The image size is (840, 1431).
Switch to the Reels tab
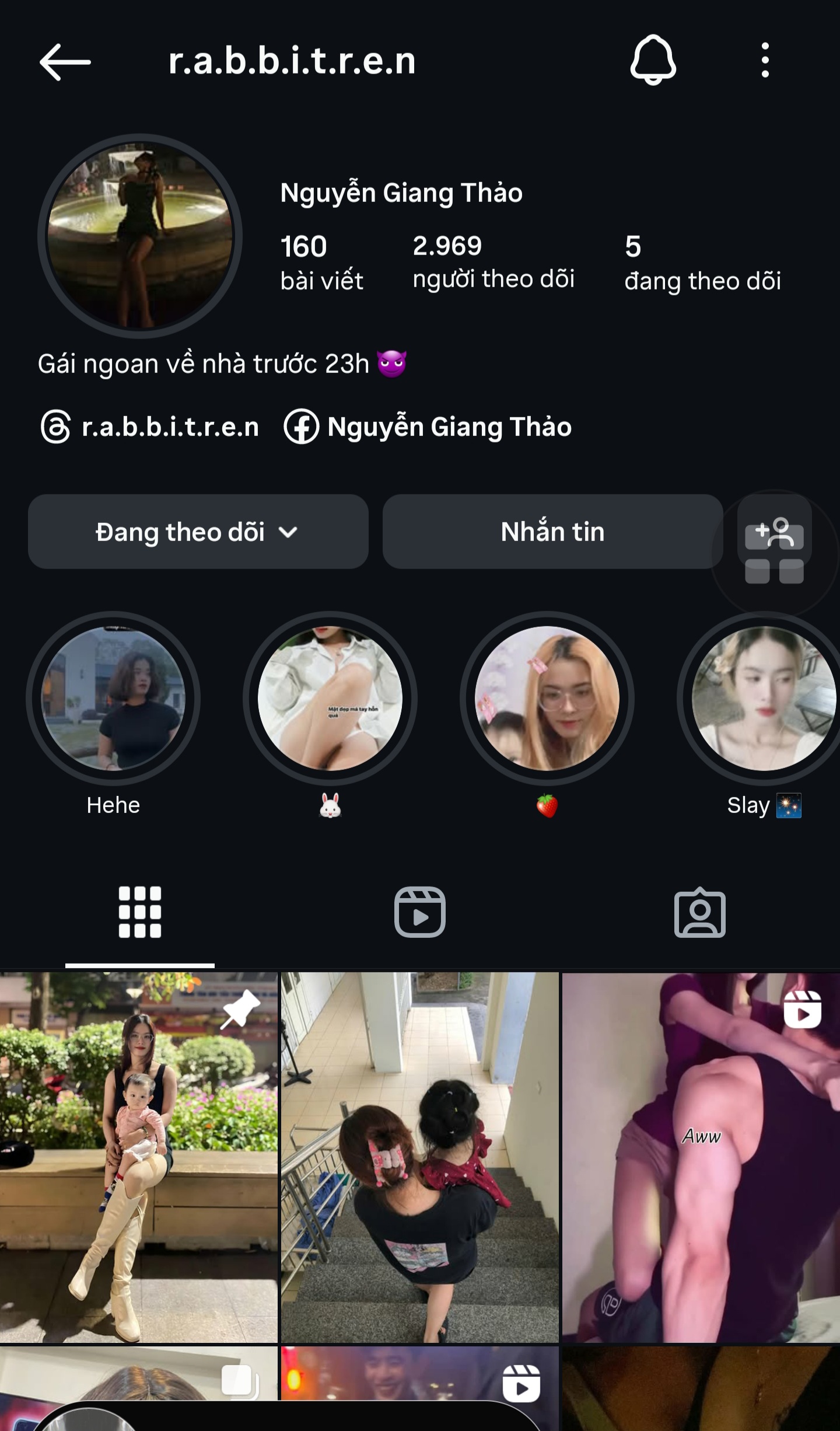click(x=420, y=912)
